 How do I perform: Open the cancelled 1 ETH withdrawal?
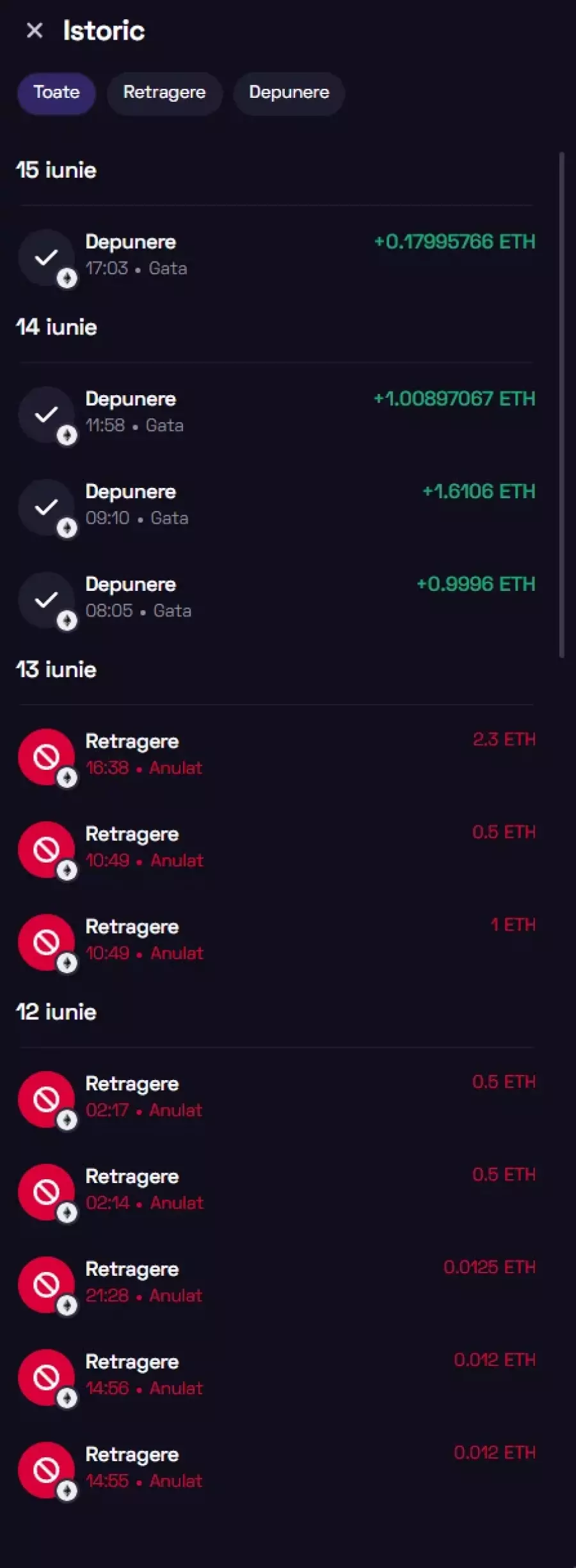click(x=275, y=940)
